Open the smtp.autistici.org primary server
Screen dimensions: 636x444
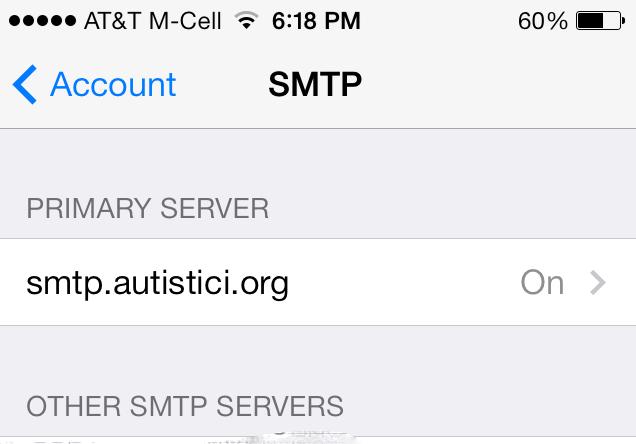317,283
